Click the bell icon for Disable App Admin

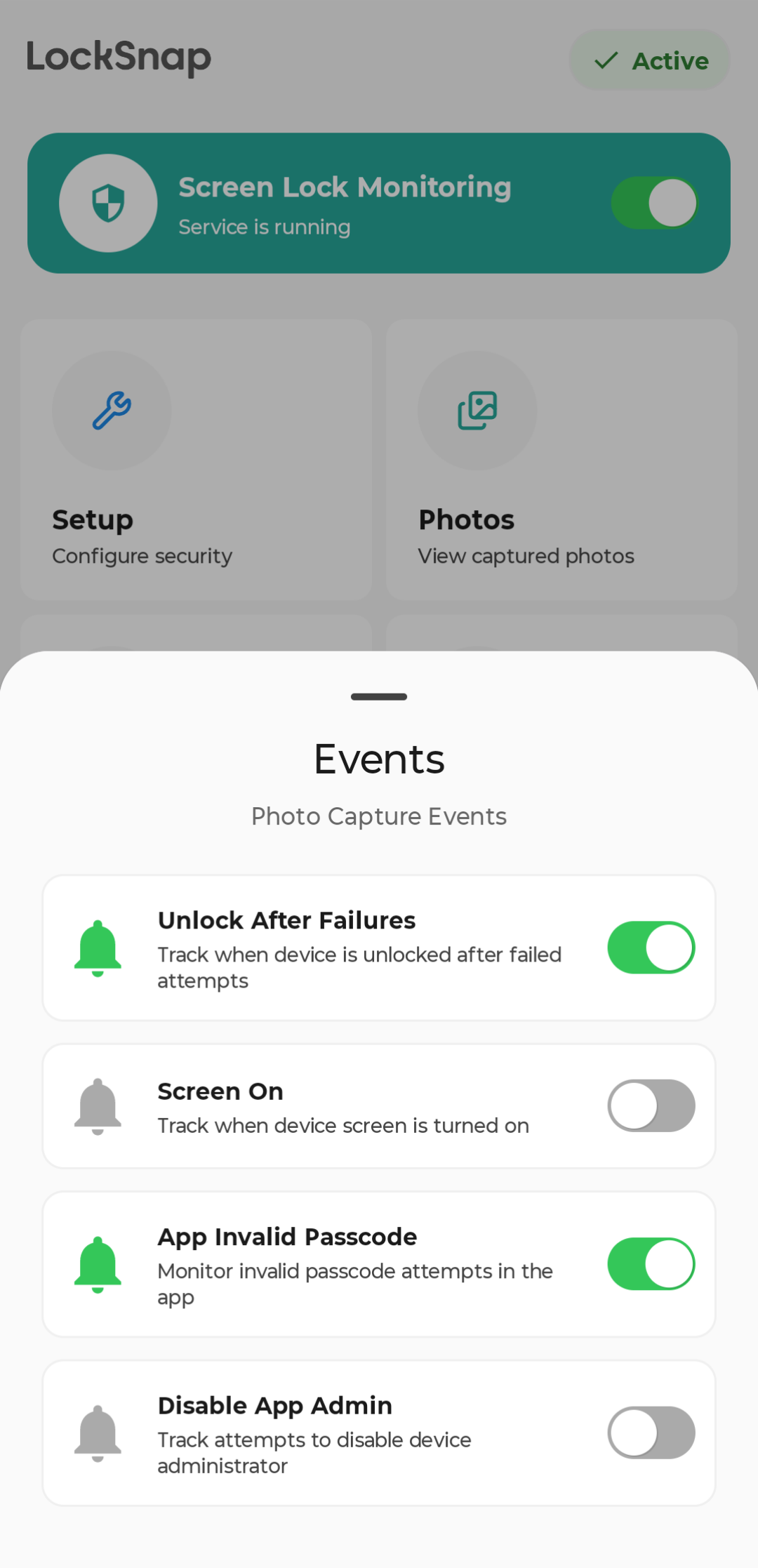coord(98,1432)
